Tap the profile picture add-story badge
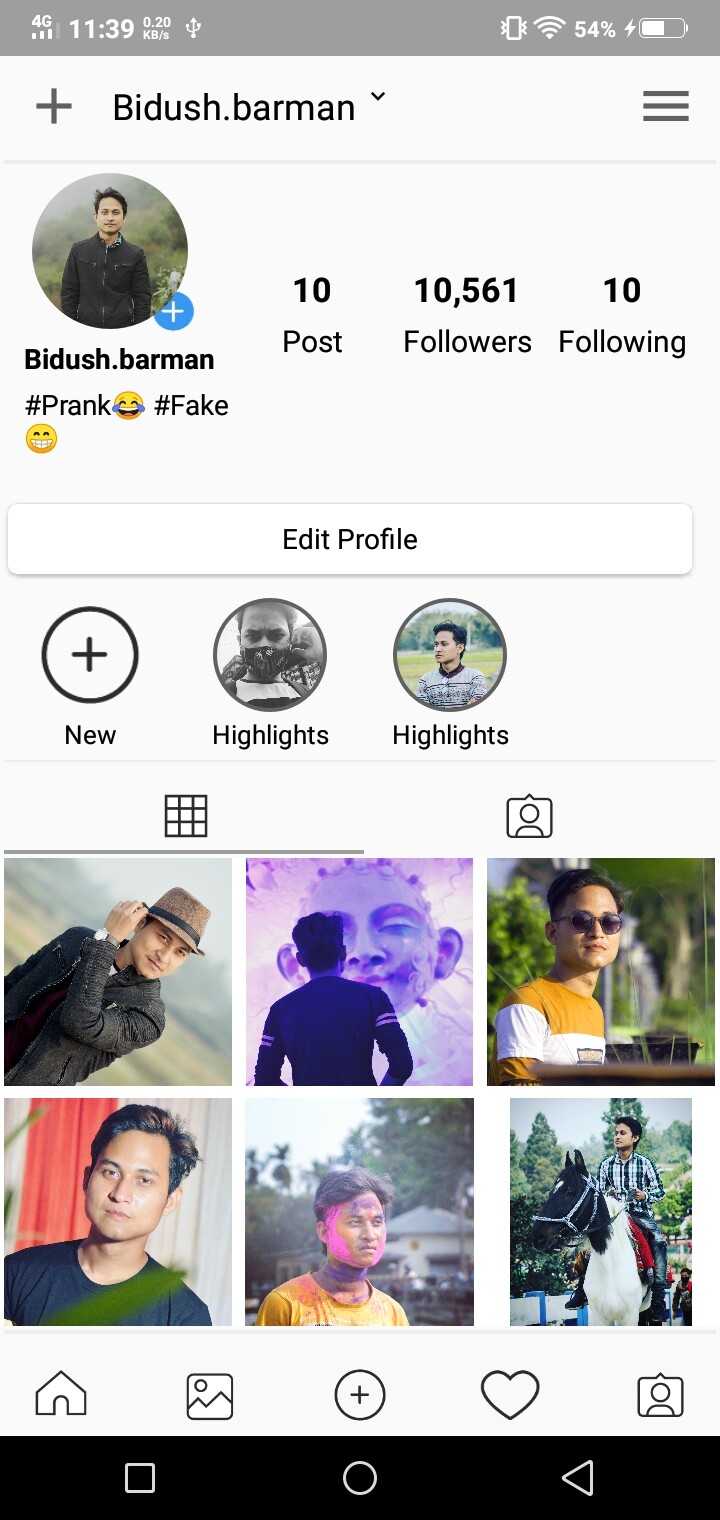 (174, 312)
